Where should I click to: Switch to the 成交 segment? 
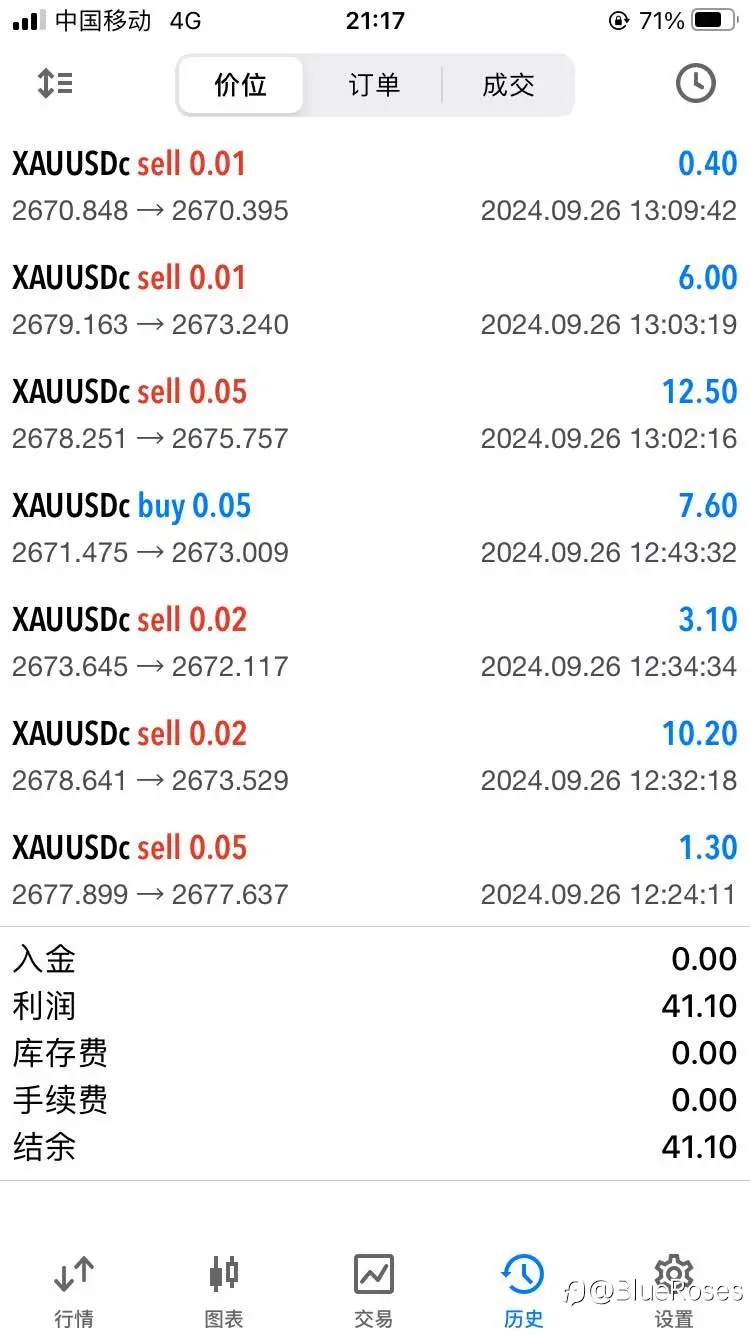tap(508, 85)
